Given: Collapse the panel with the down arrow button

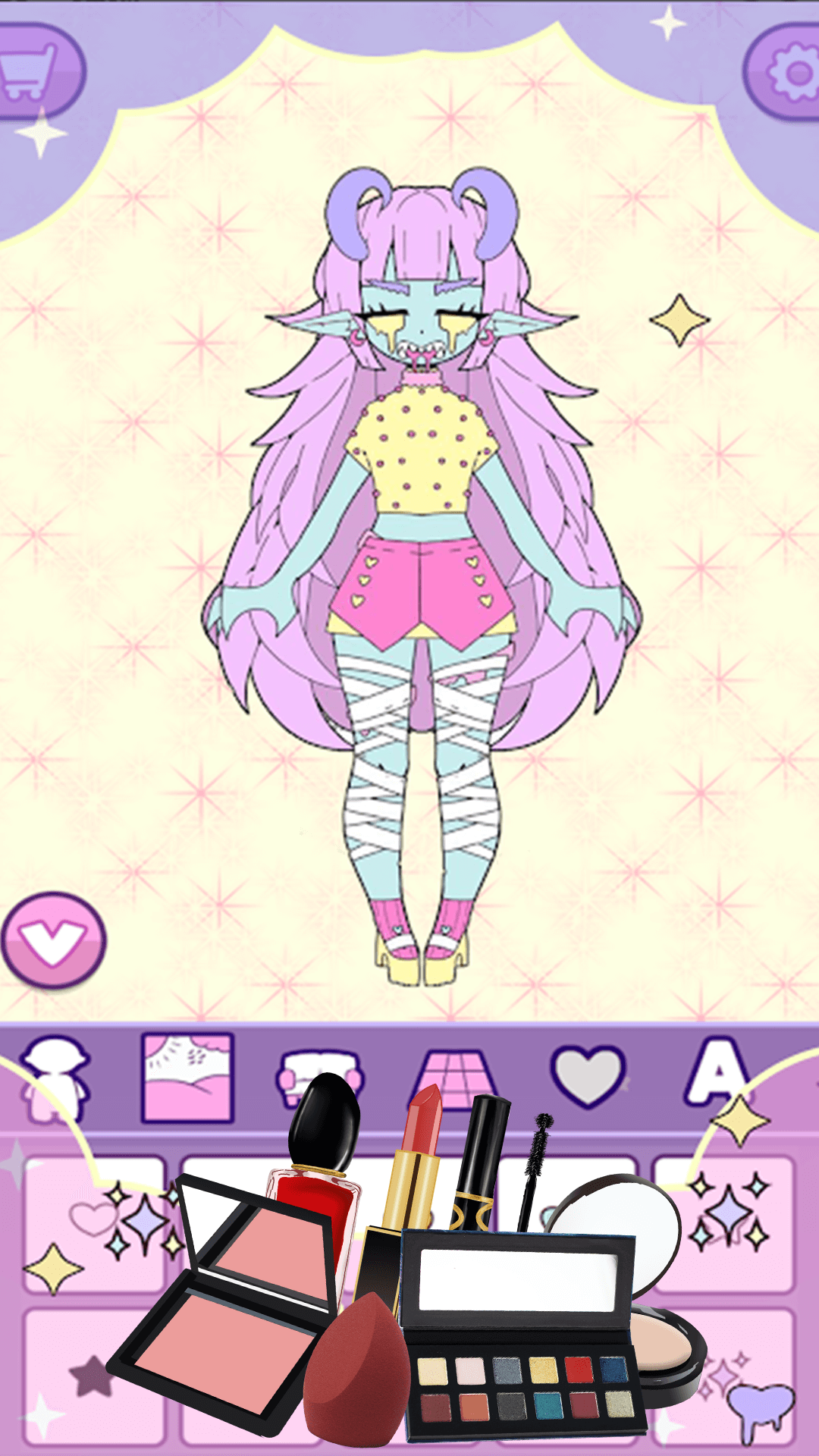Looking at the screenshot, I should coord(53,940).
